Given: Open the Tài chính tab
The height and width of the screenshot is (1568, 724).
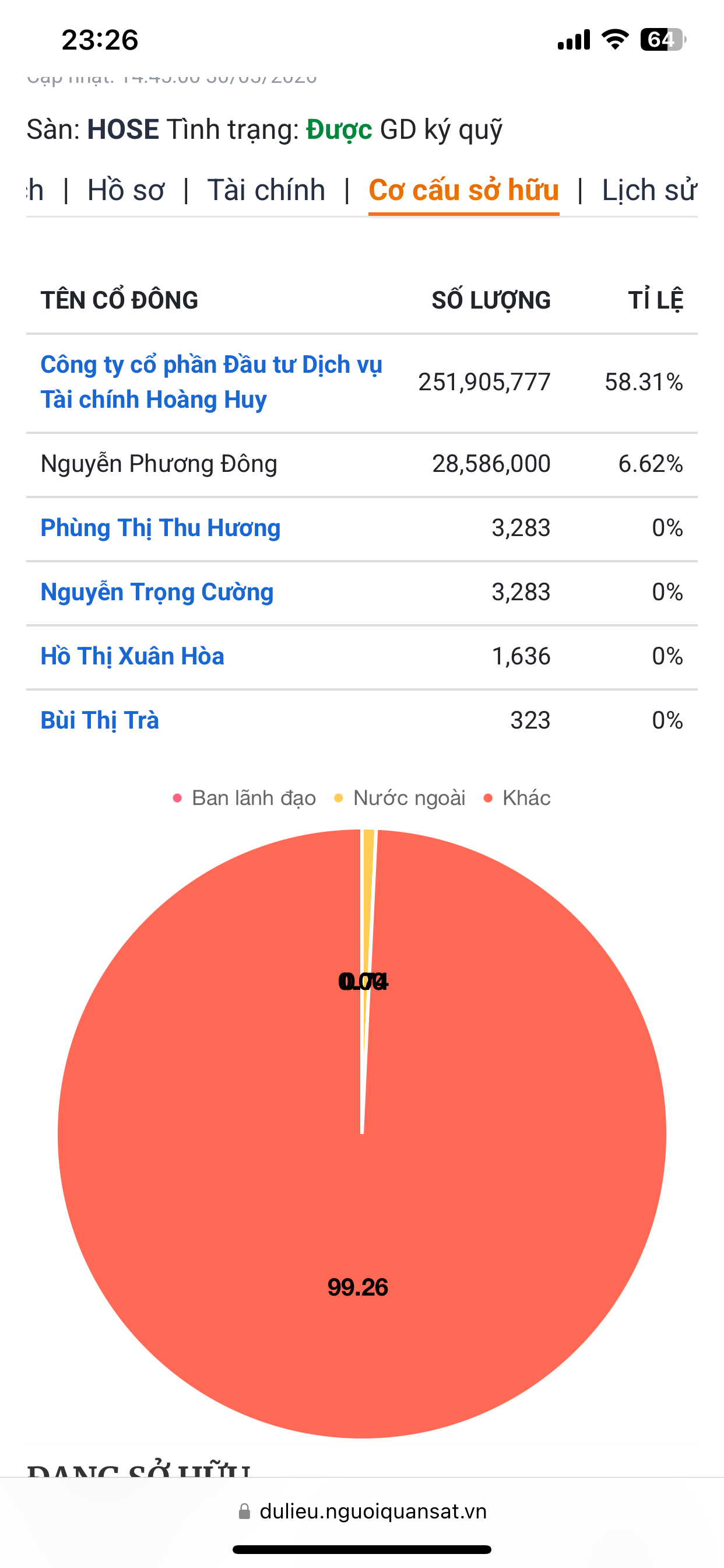Looking at the screenshot, I should tap(266, 191).
